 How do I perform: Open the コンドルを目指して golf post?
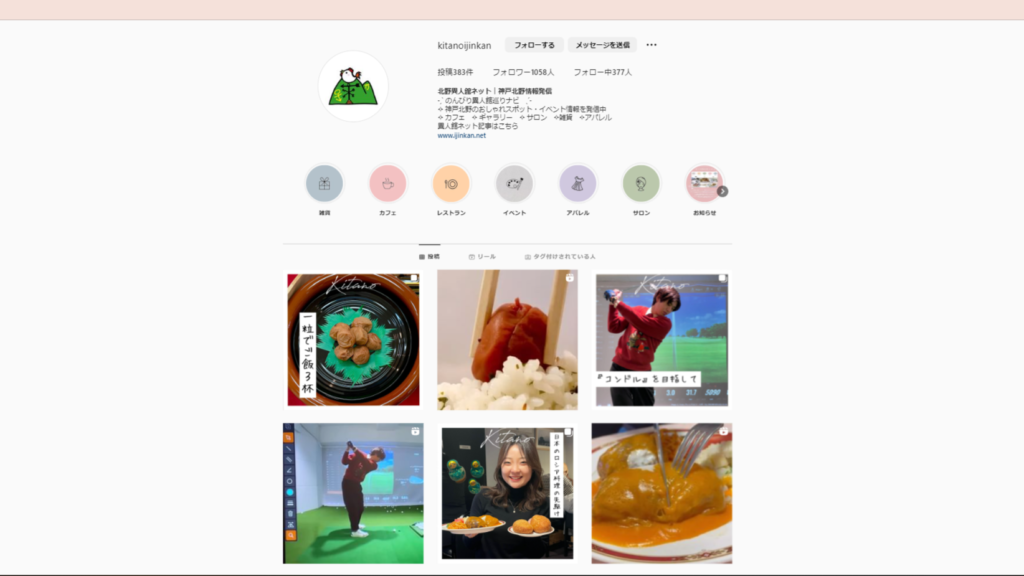tap(661, 339)
